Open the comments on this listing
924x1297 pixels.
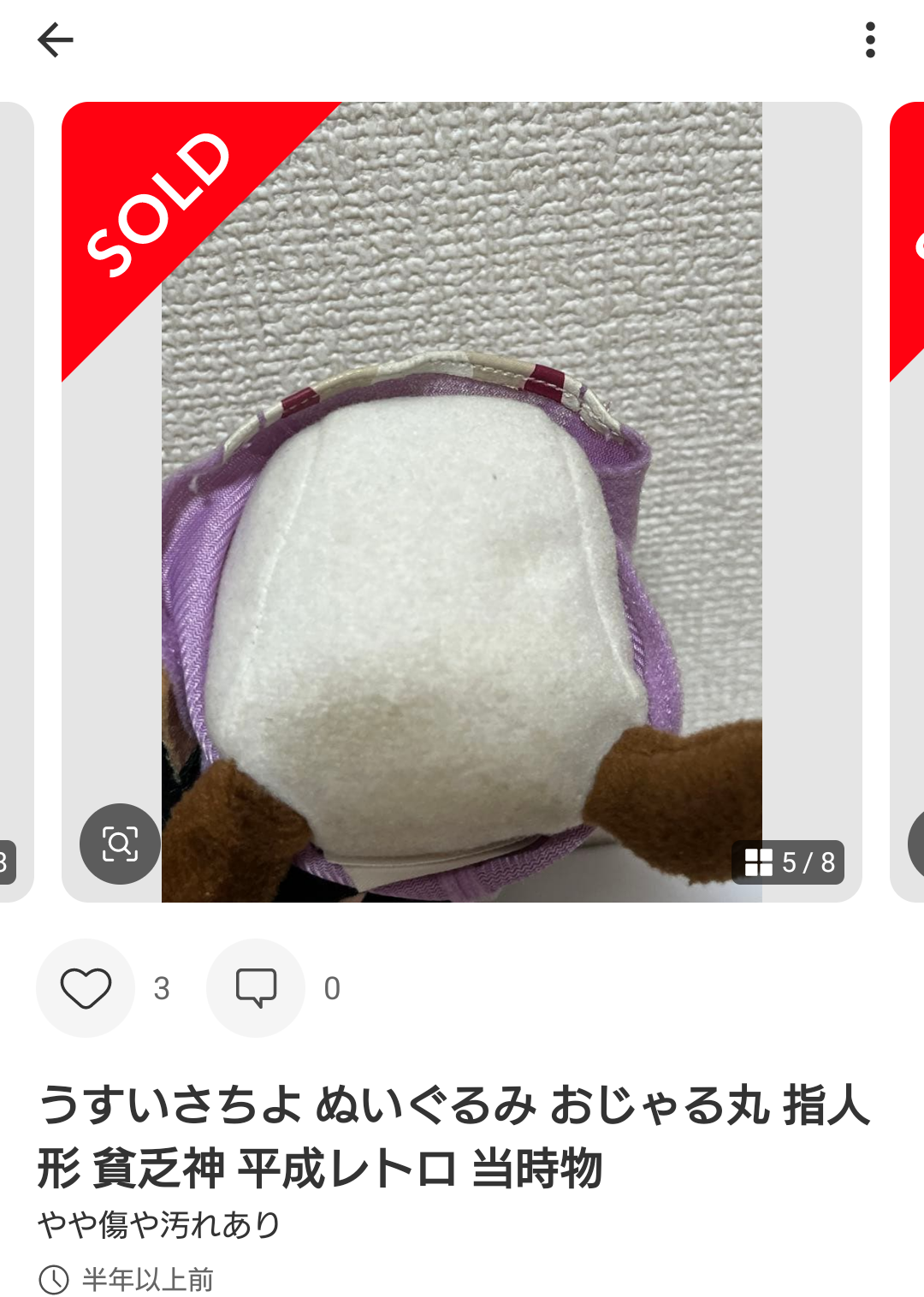point(256,988)
